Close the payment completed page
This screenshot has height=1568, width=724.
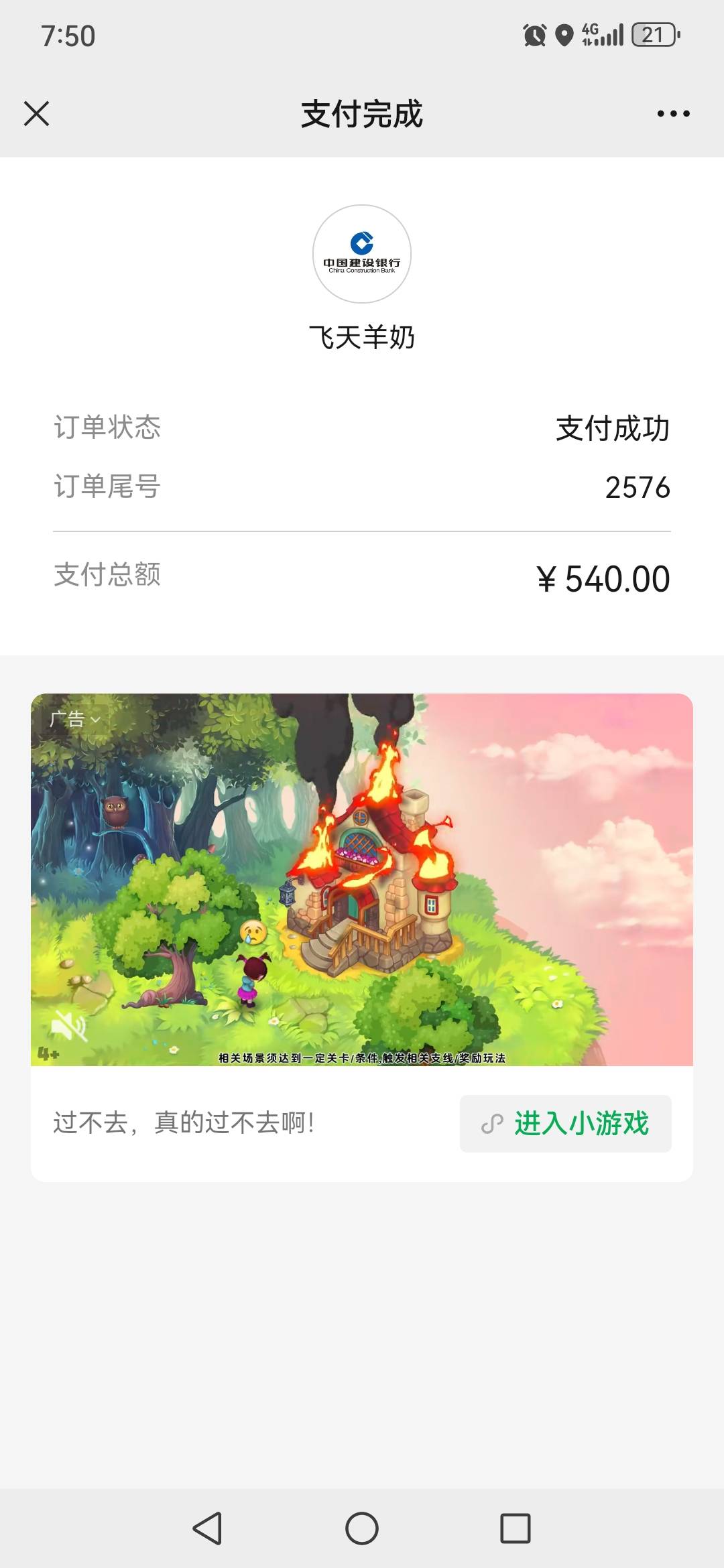(37, 114)
